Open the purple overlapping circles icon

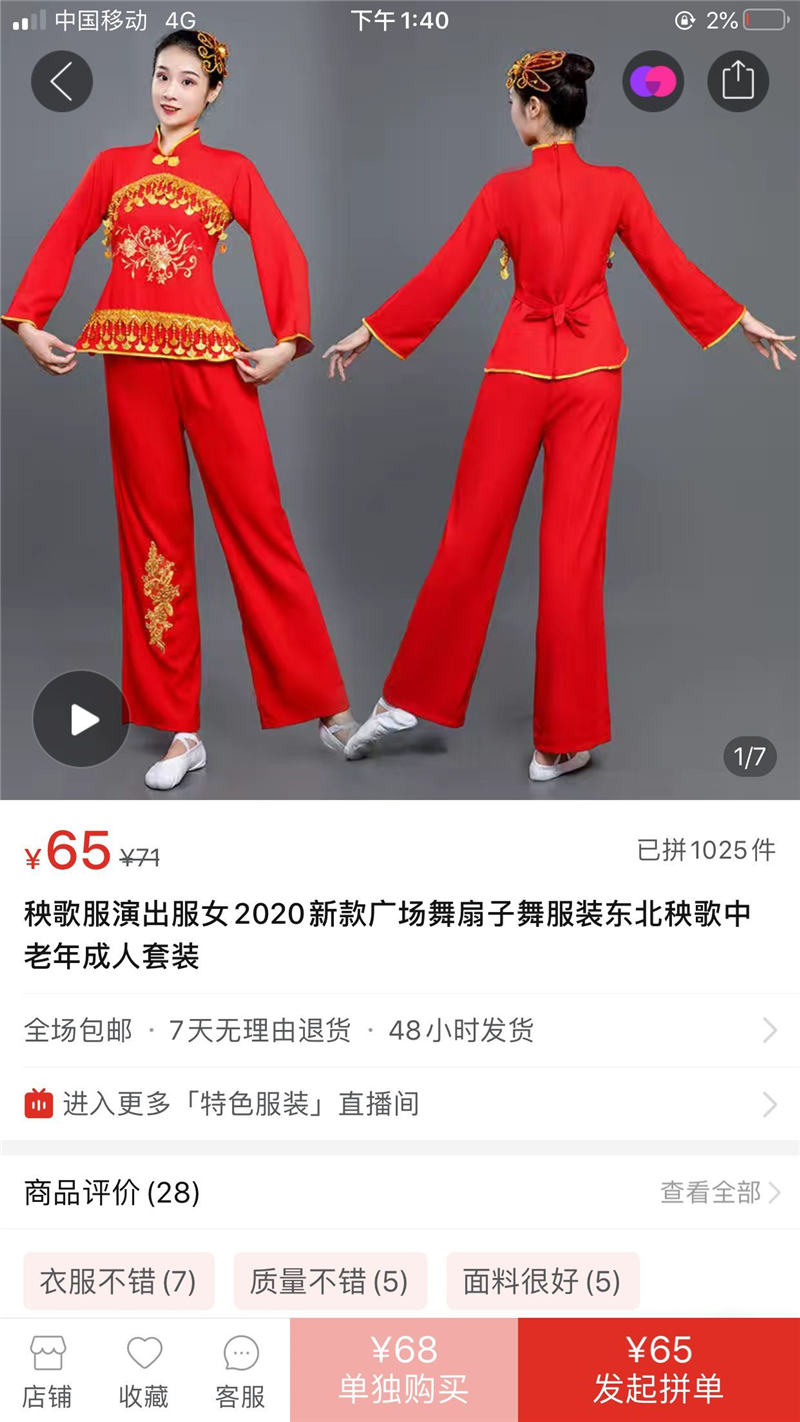[653, 81]
